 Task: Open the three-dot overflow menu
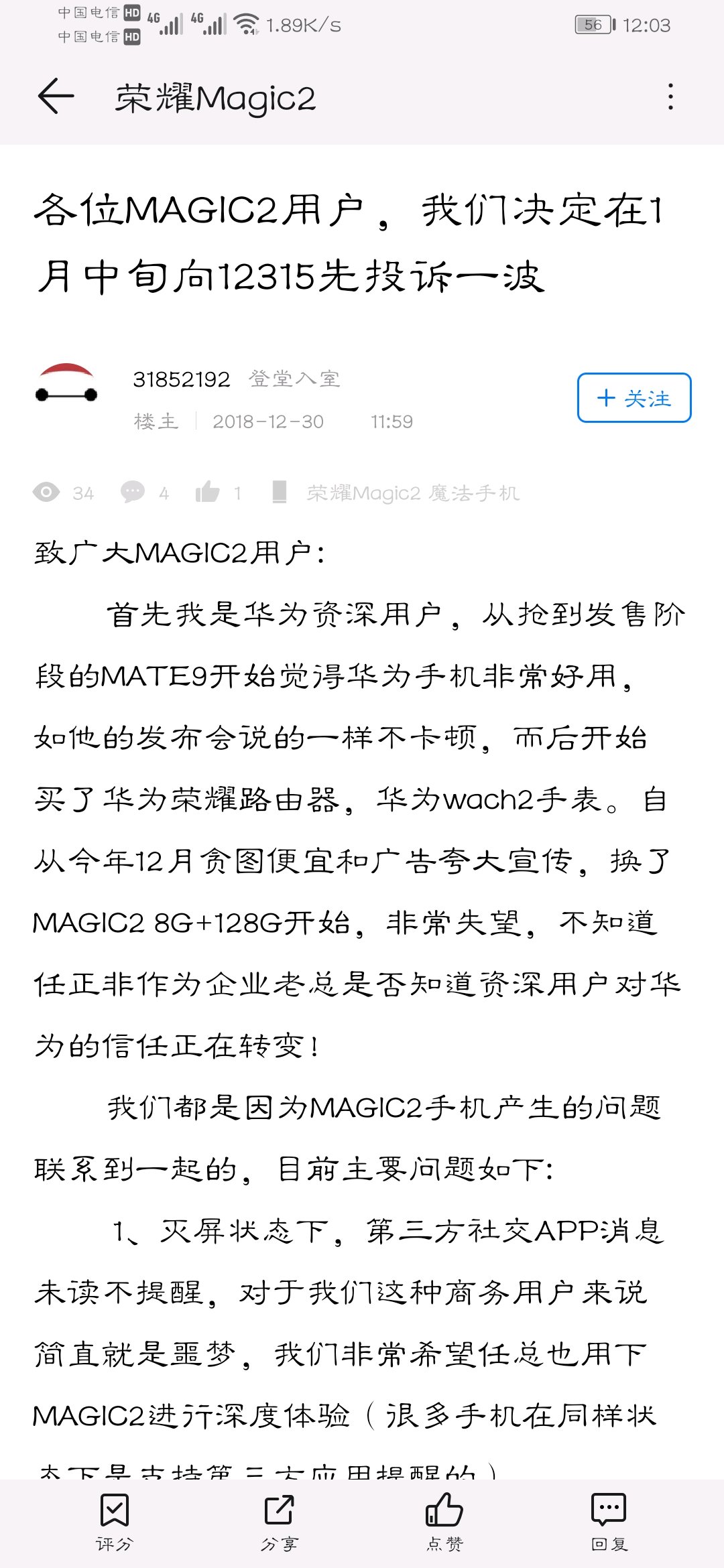point(670,97)
